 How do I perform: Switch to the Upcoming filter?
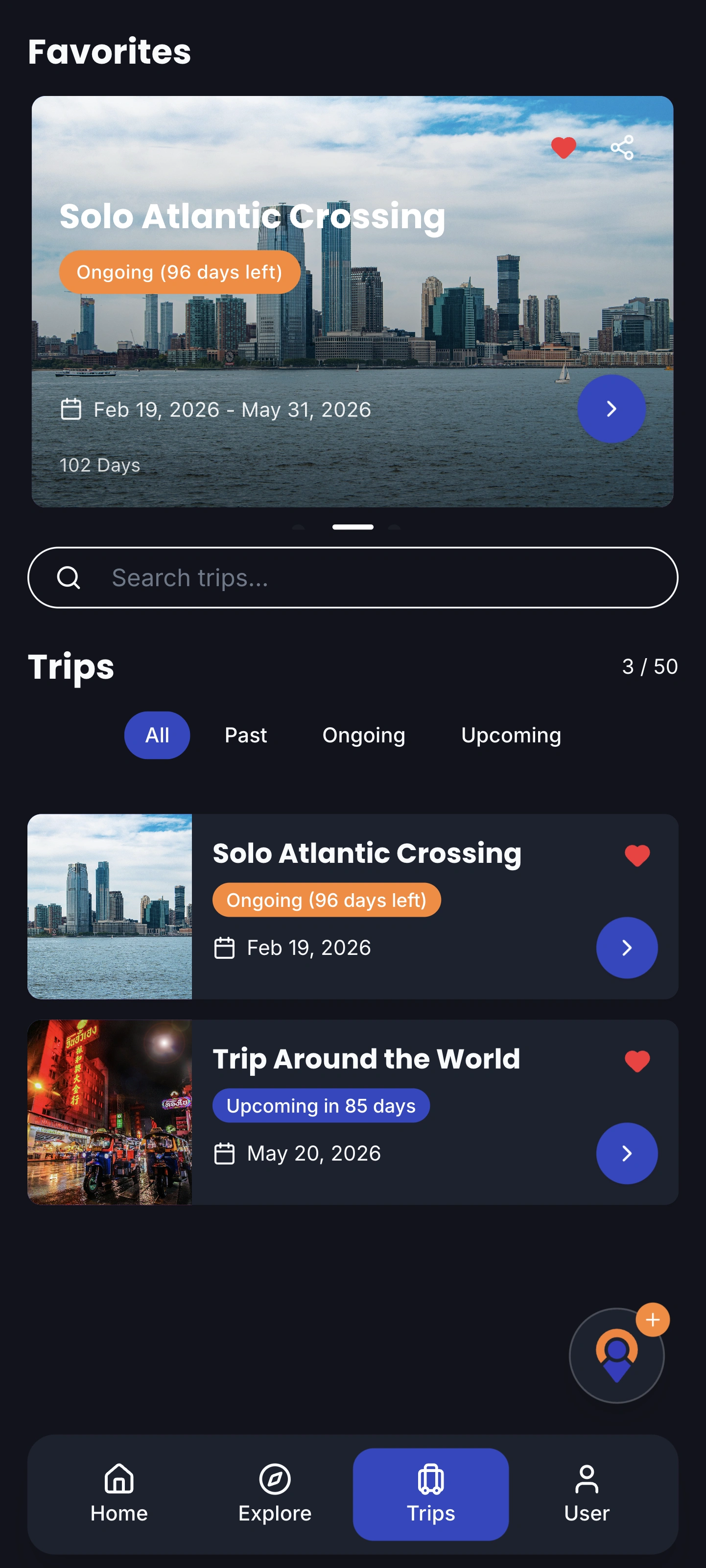pos(511,735)
